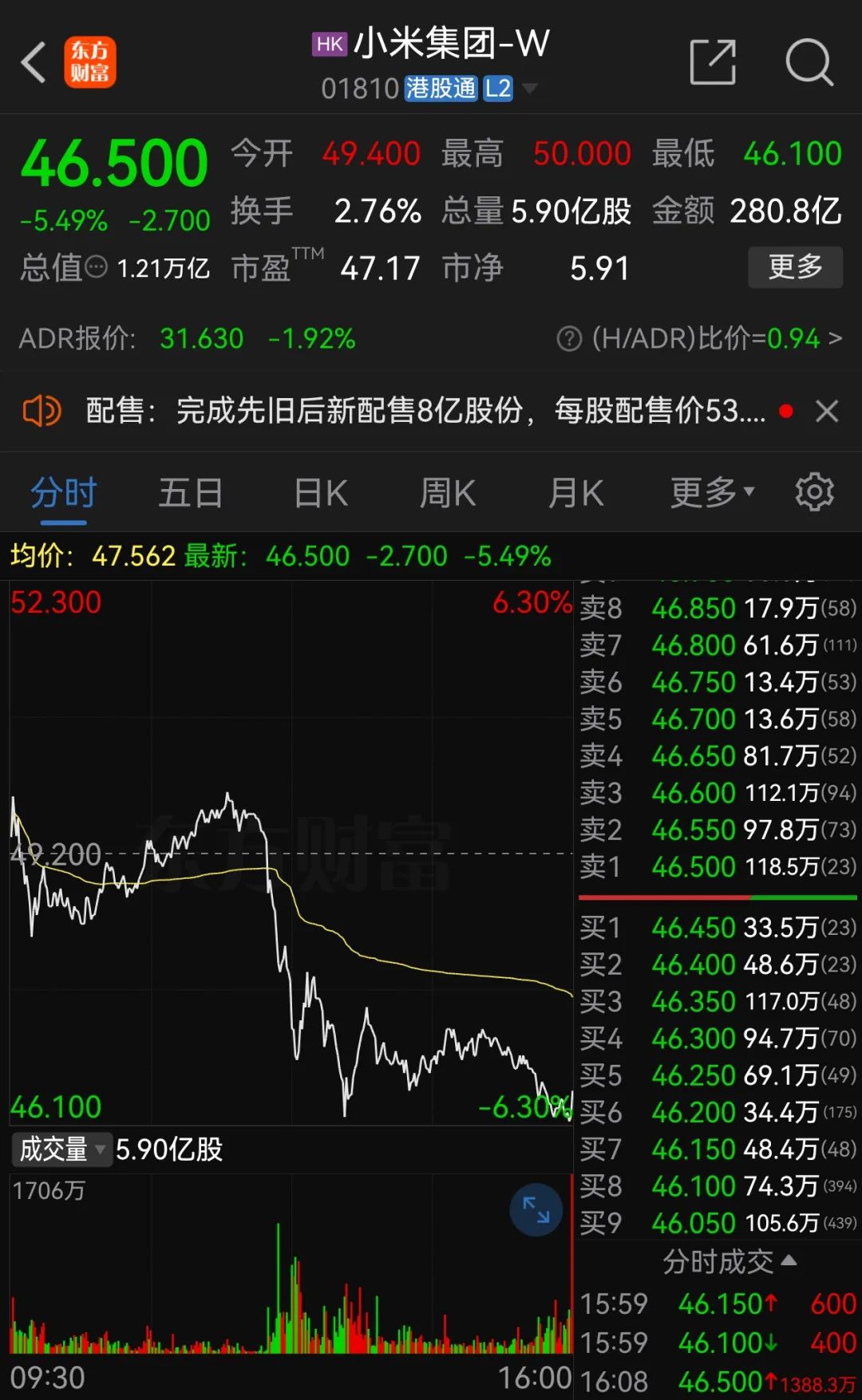This screenshot has height=1400, width=862.
Task: Open the 配售 announcement notice
Action: [x=425, y=412]
